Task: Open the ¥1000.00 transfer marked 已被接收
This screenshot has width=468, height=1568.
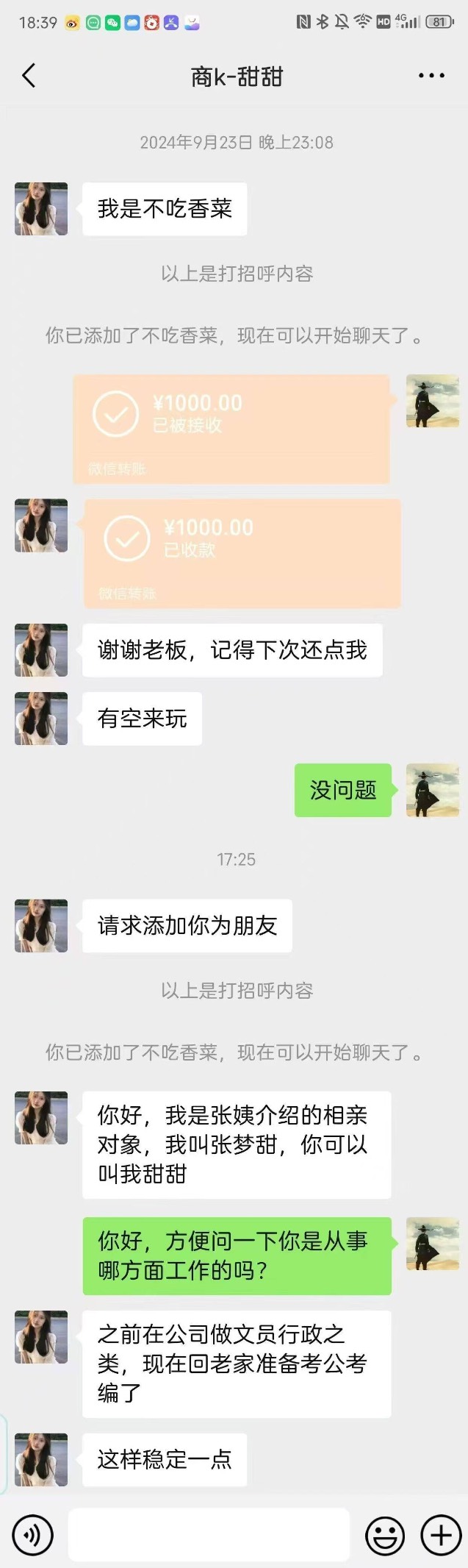Action: coord(231,429)
